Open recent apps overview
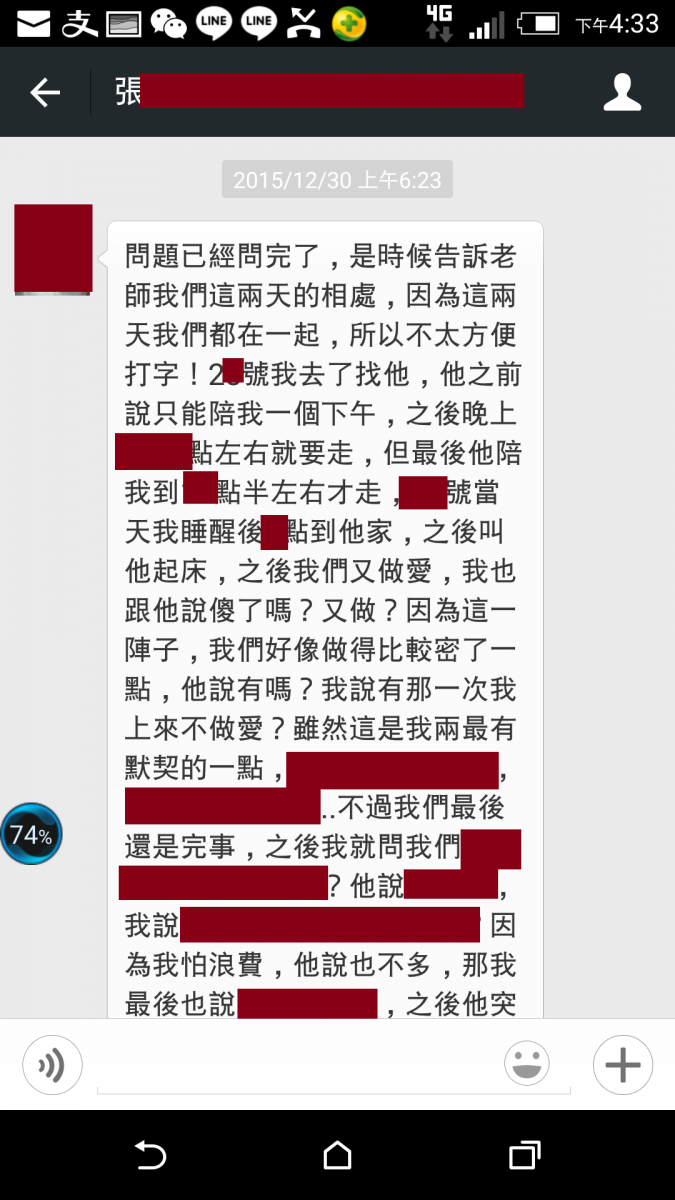The width and height of the screenshot is (675, 1200). 524,1155
